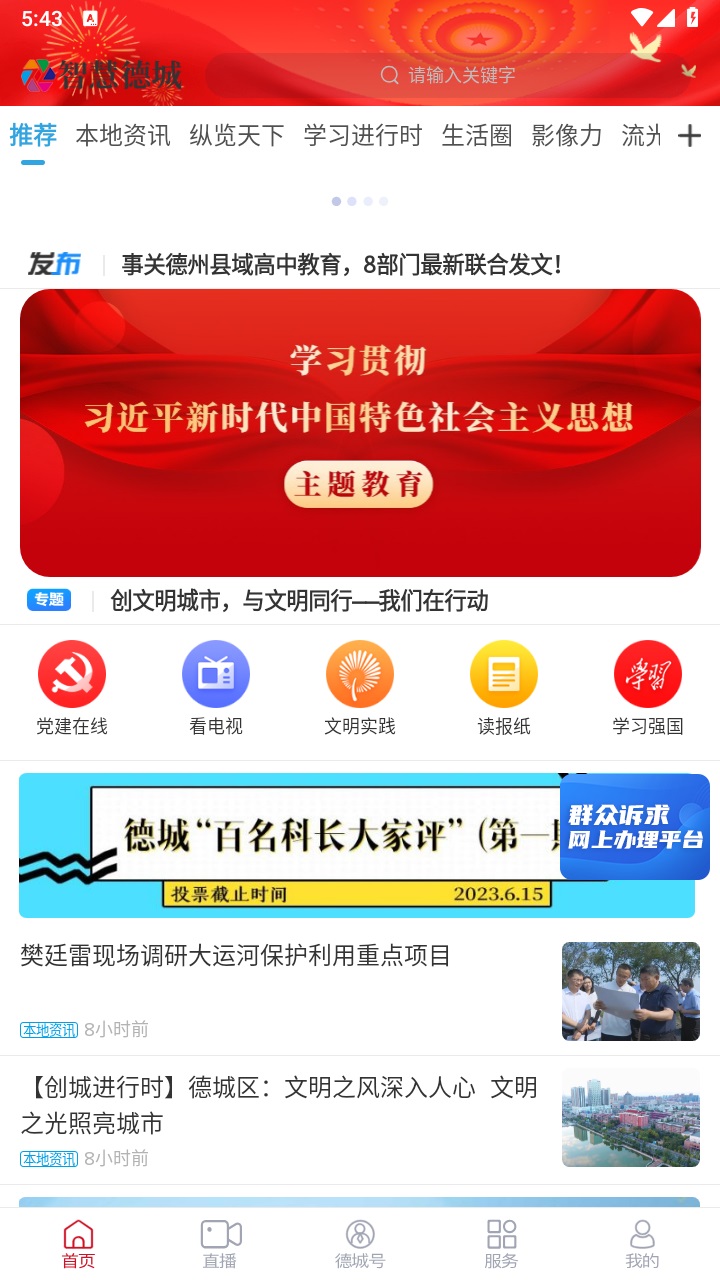Switch to the 本地资讯 tab
Screen dimensions: 720x1280
tap(123, 136)
